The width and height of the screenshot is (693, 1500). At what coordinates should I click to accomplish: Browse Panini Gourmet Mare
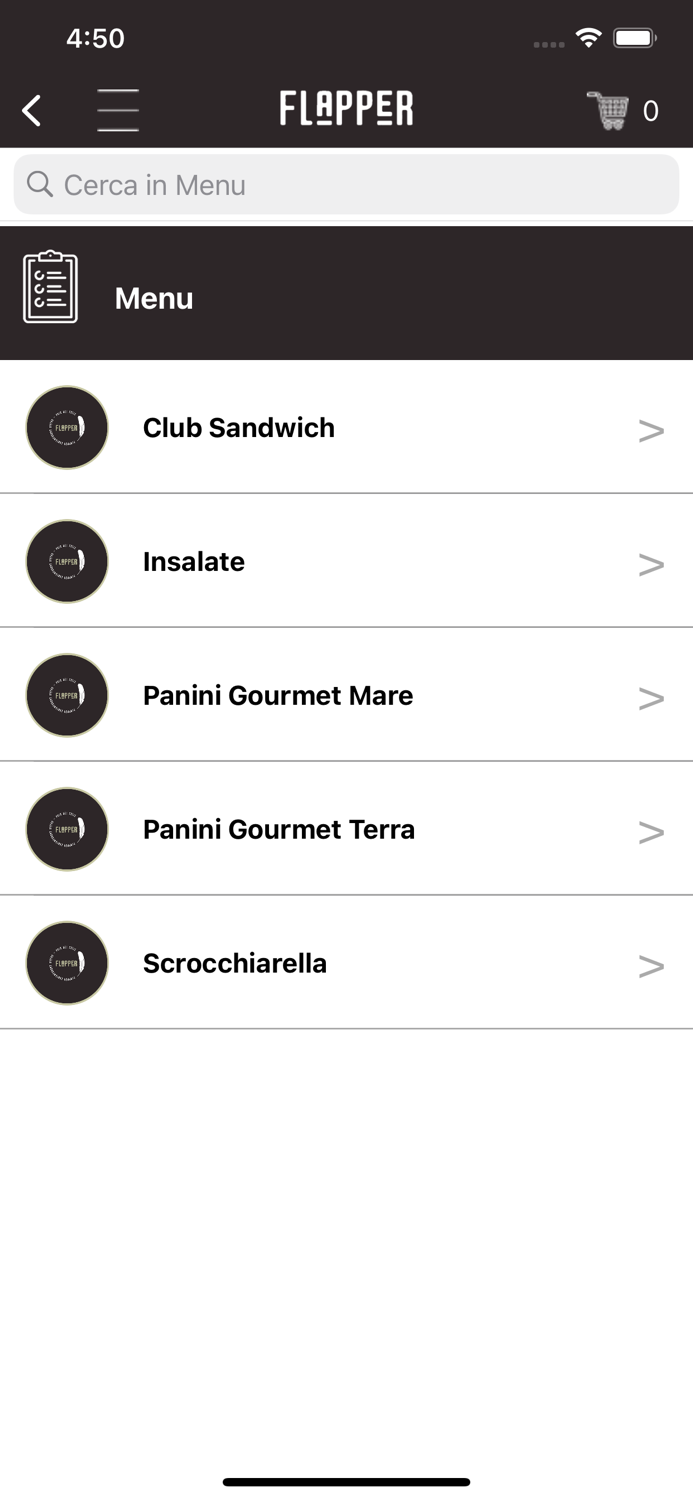click(346, 696)
